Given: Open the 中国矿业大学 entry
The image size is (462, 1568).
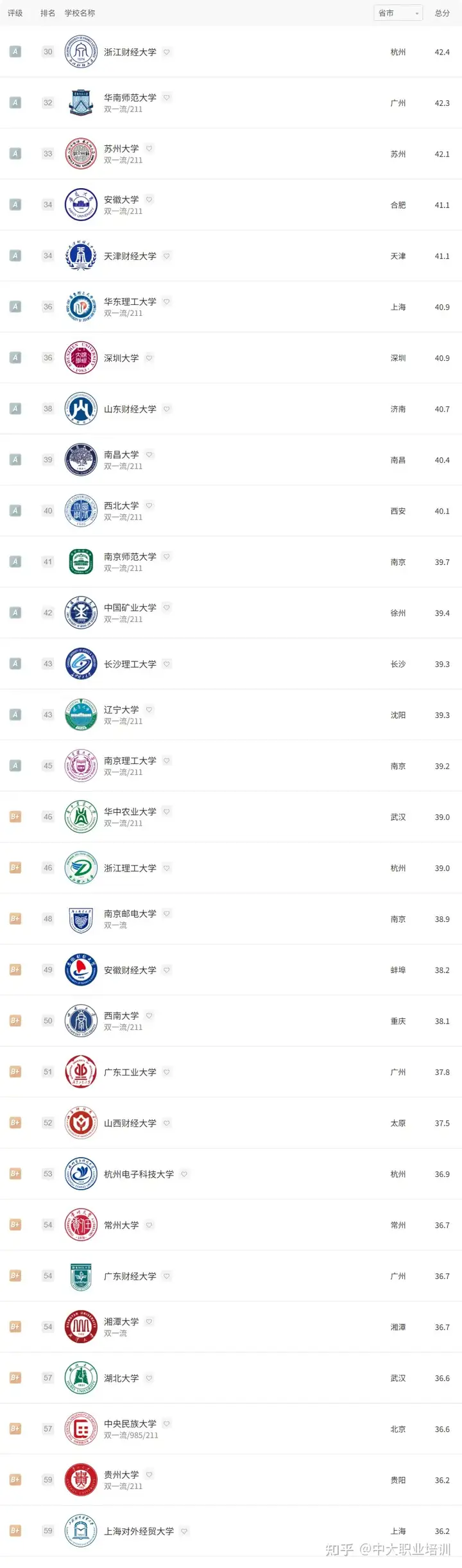Looking at the screenshot, I should 130,607.
